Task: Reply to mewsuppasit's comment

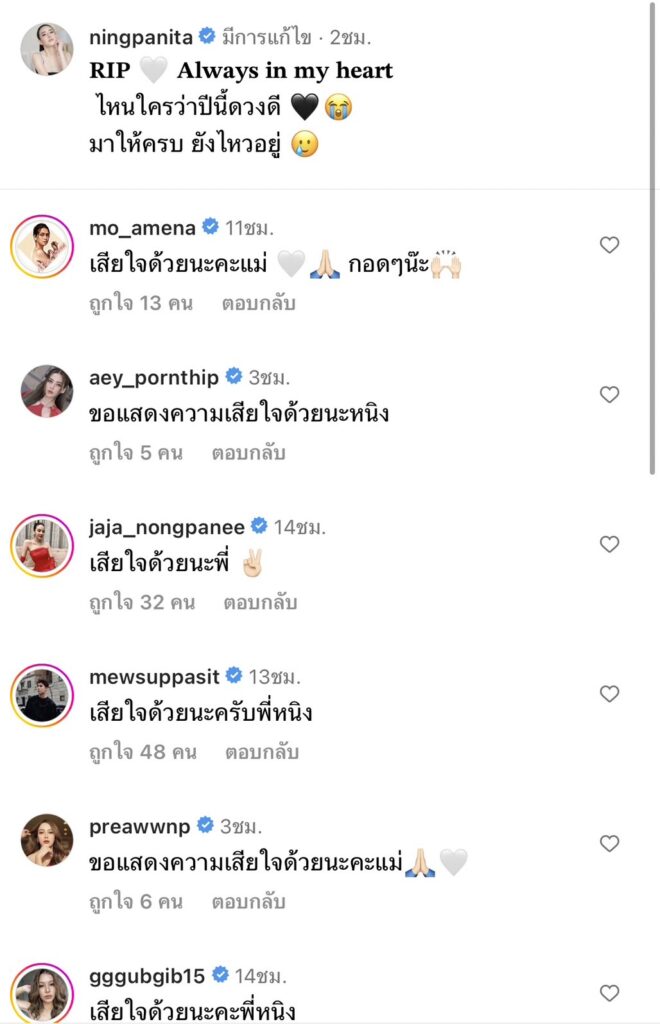Action: point(263,752)
